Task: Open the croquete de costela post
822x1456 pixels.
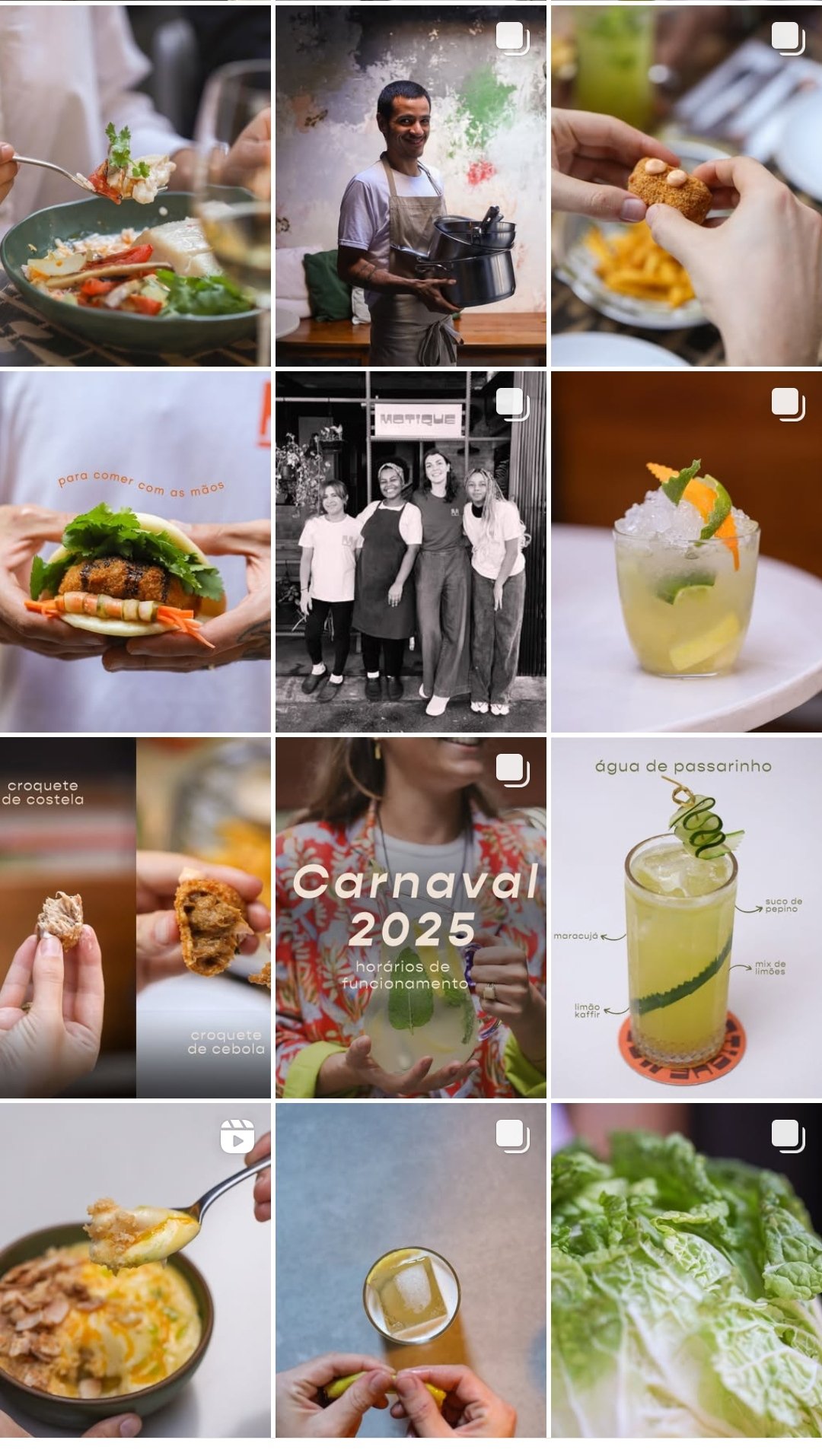Action: tap(135, 917)
